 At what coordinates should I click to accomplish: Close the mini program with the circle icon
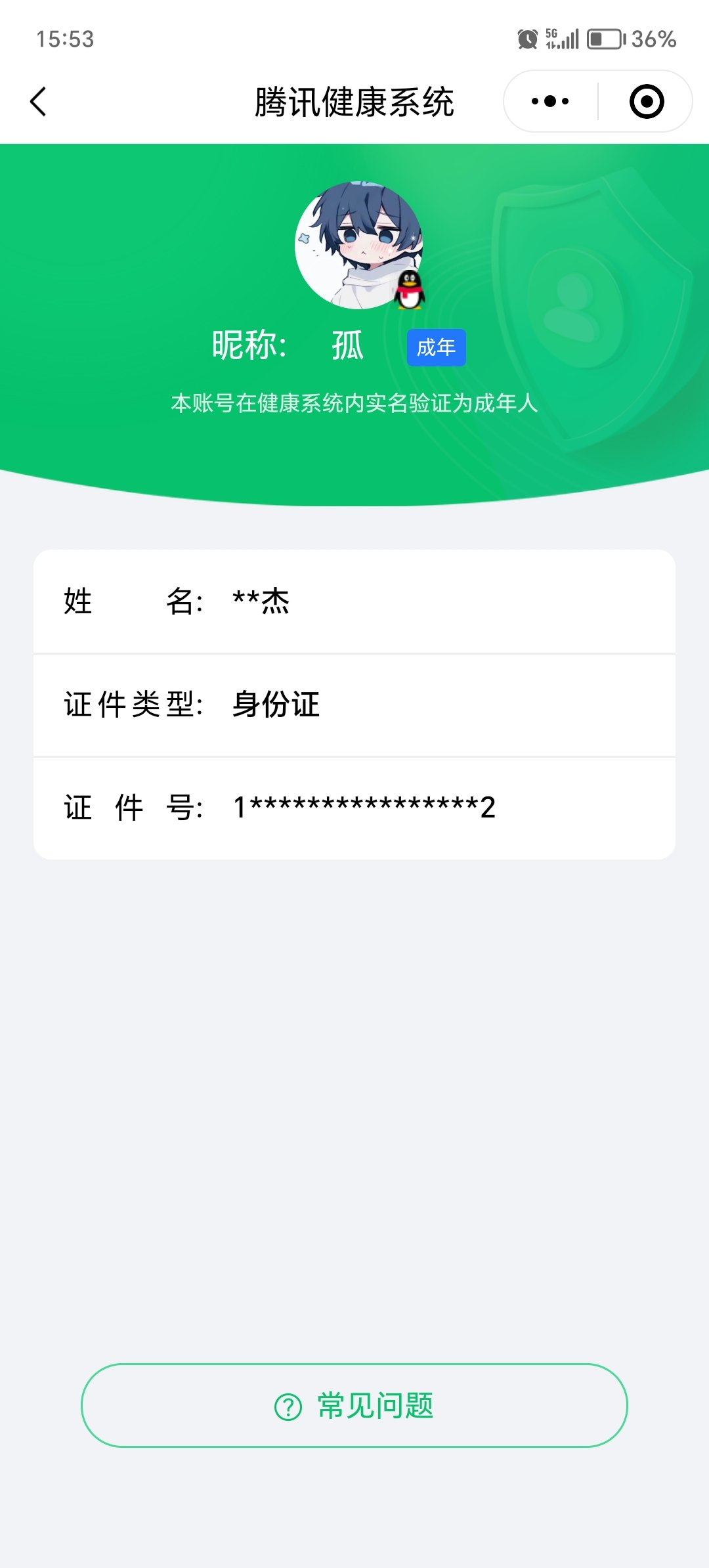(x=647, y=101)
